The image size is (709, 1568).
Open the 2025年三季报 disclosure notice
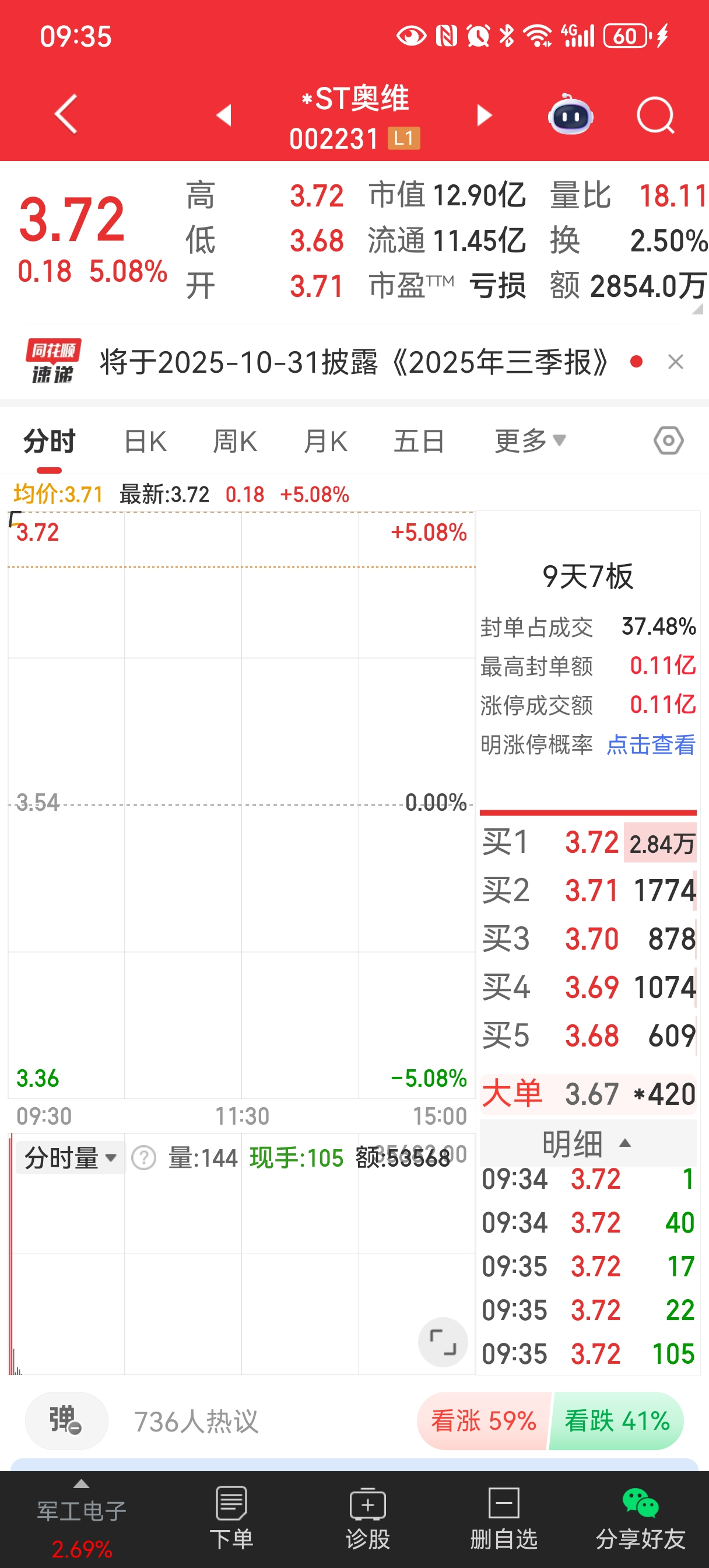[353, 362]
